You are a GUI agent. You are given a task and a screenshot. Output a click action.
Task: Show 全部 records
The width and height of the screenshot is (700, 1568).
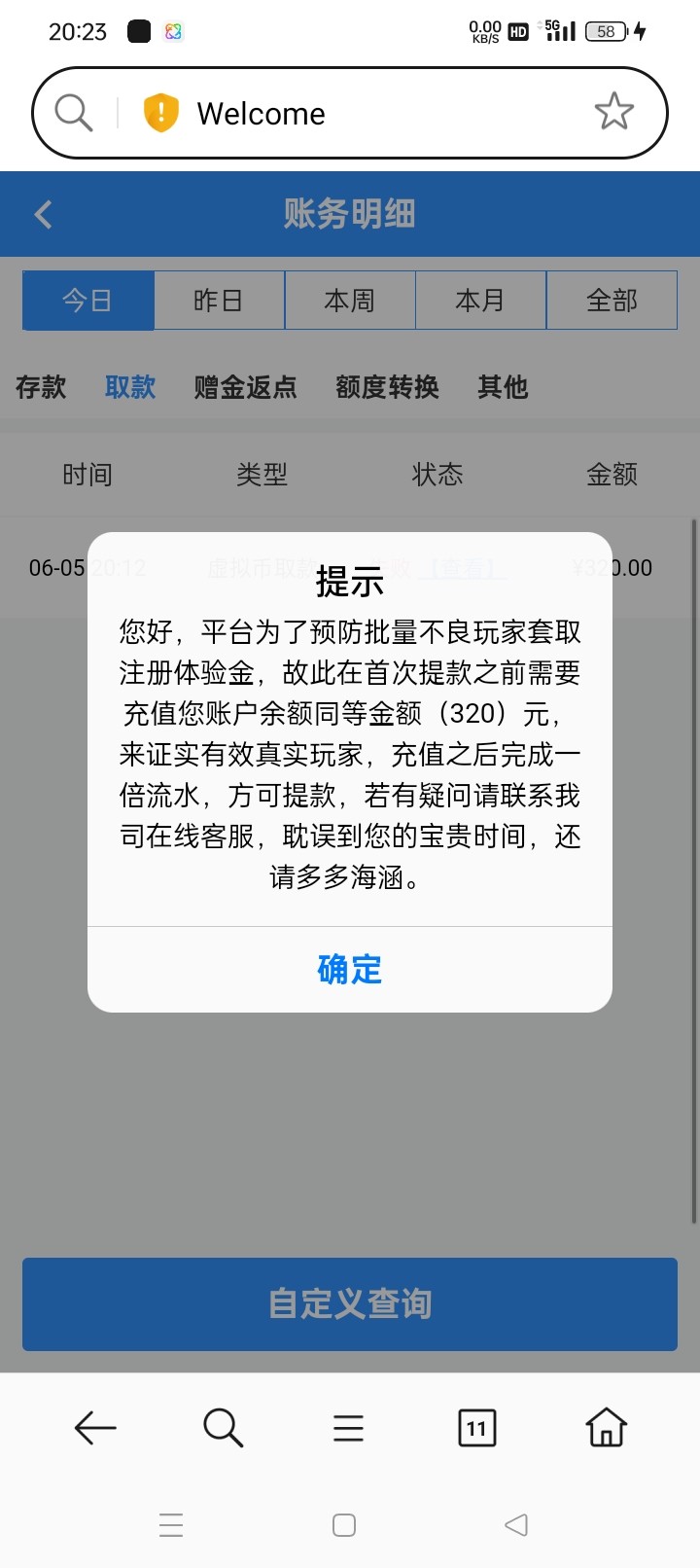tap(612, 301)
